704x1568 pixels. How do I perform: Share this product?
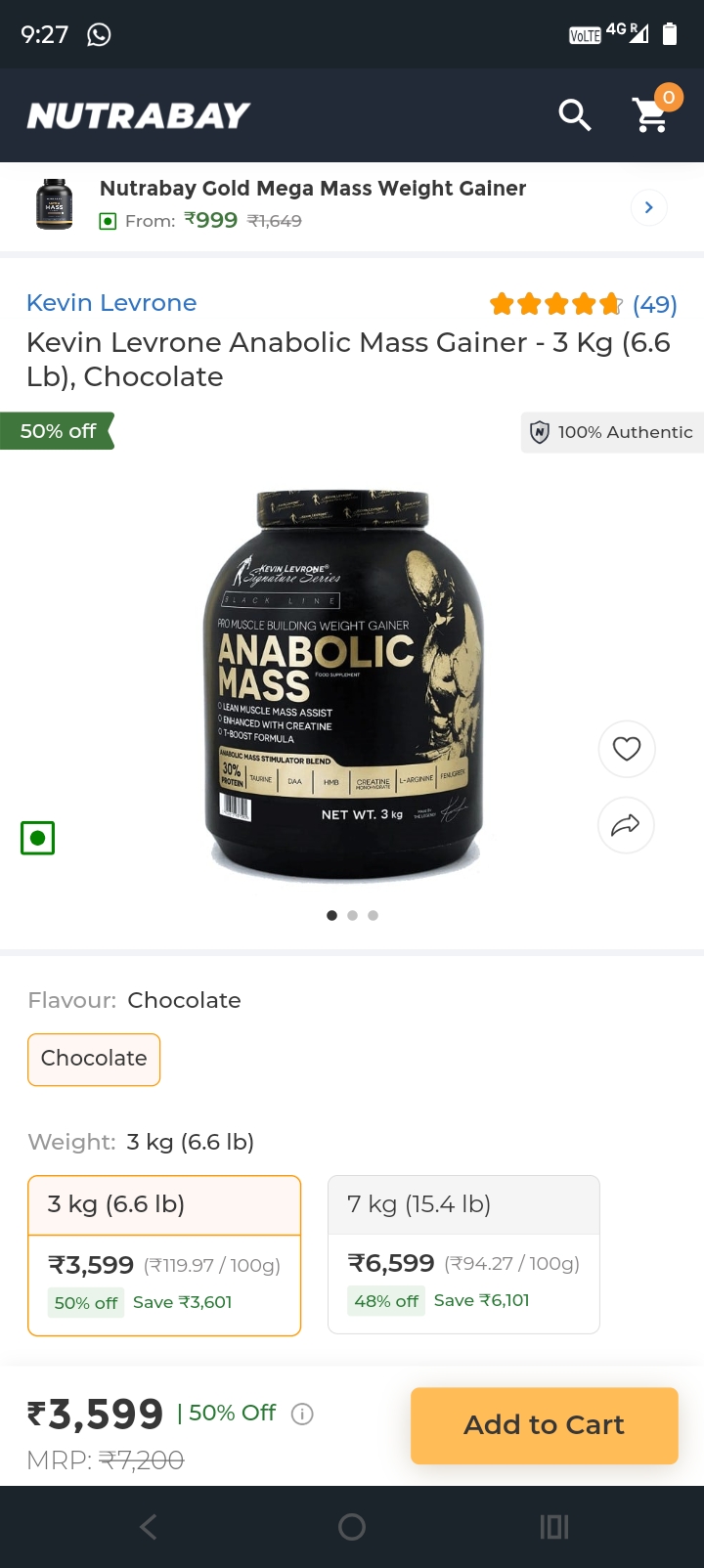click(626, 825)
